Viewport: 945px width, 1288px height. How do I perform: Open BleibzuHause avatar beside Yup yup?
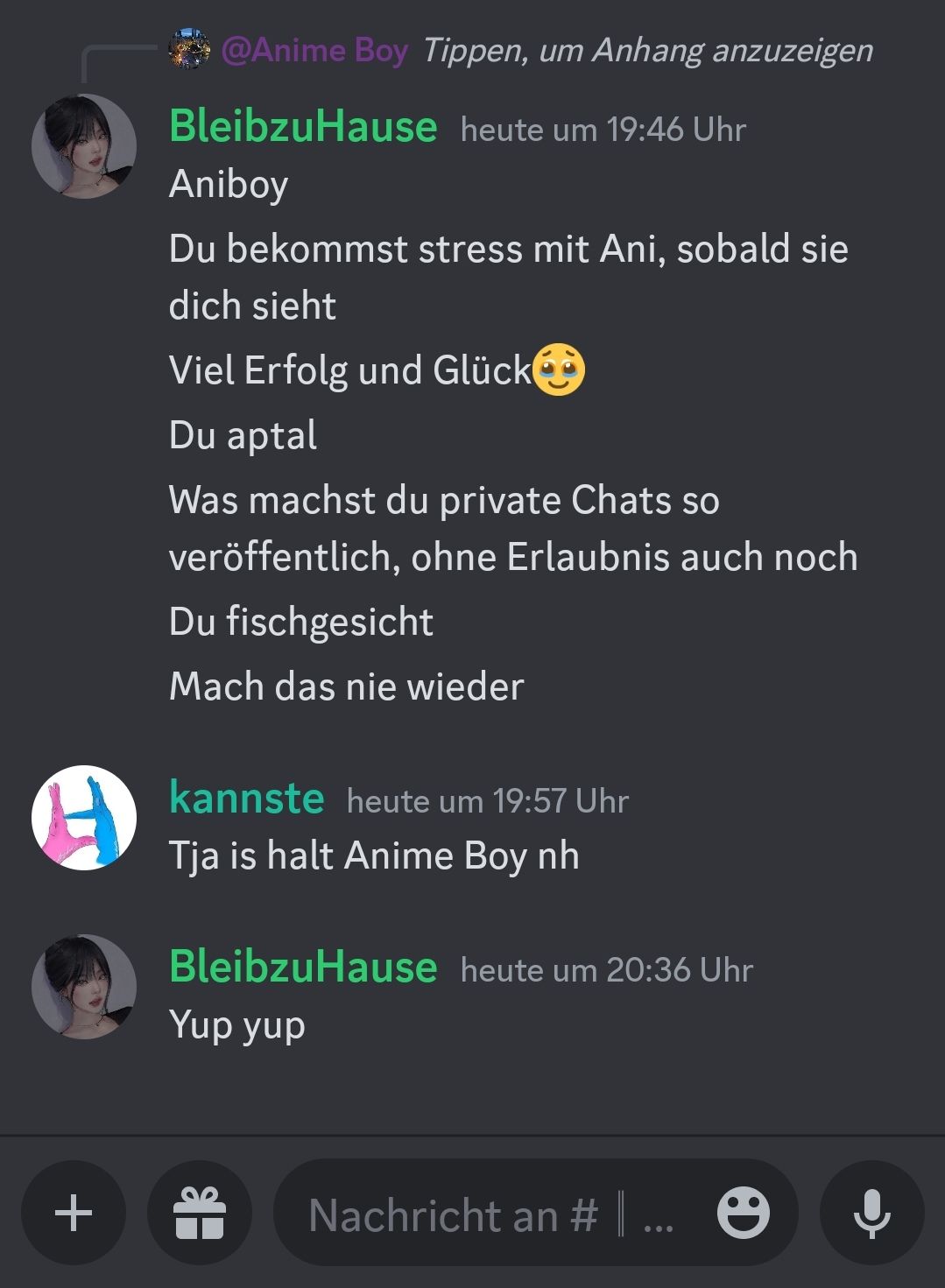[84, 987]
